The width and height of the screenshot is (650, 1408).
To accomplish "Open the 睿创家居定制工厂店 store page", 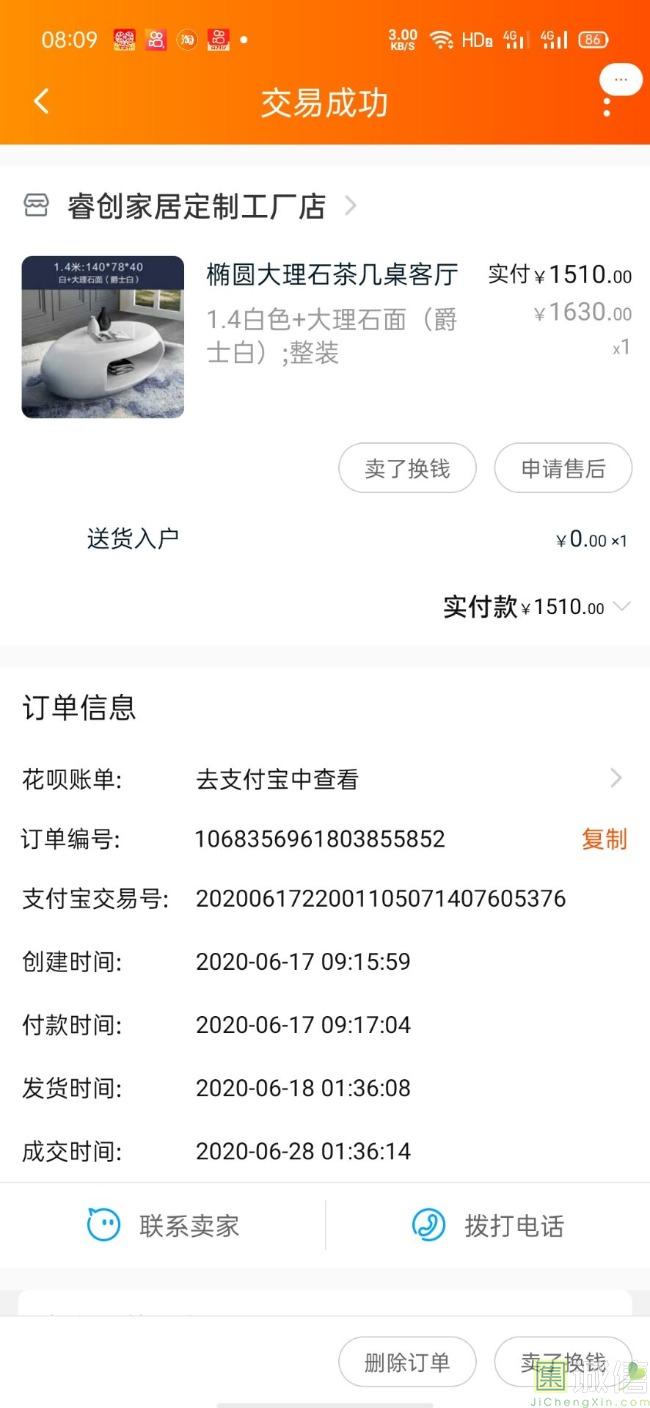I will [x=196, y=207].
